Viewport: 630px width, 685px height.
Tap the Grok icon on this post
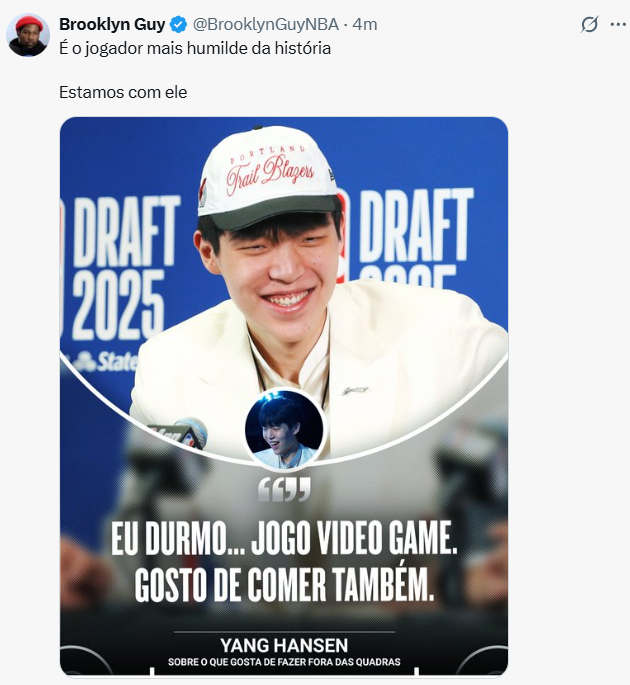pyautogui.click(x=590, y=24)
